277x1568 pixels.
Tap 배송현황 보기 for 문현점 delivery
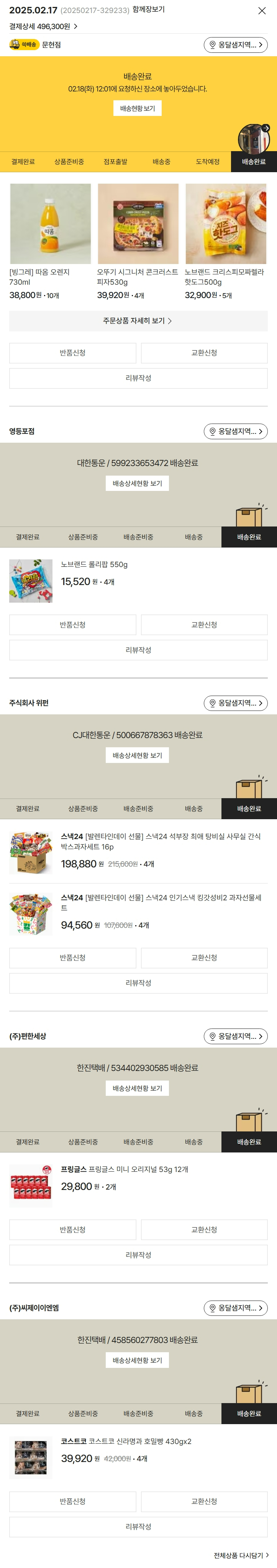[137, 108]
